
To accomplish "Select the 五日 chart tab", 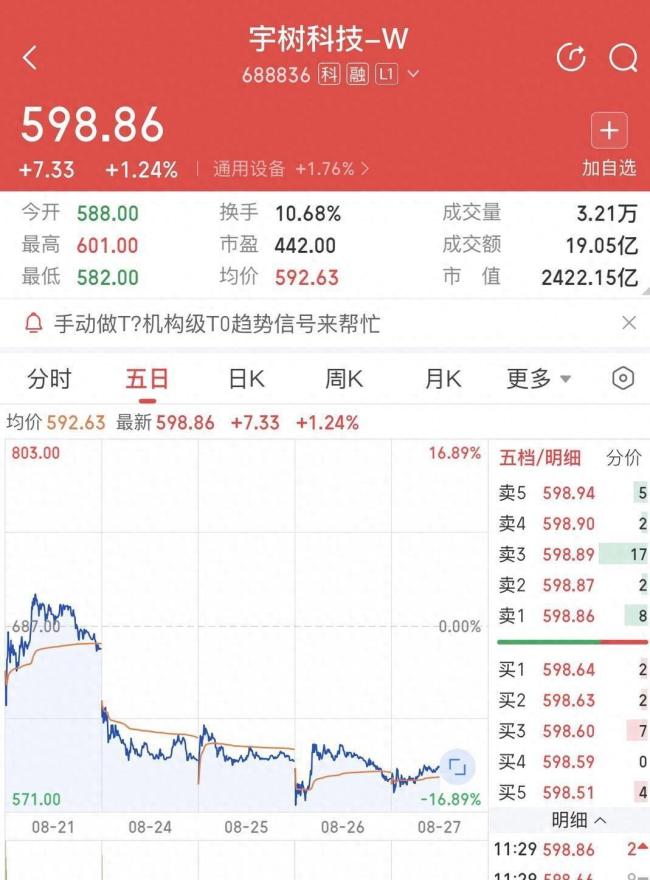I will 147,379.
